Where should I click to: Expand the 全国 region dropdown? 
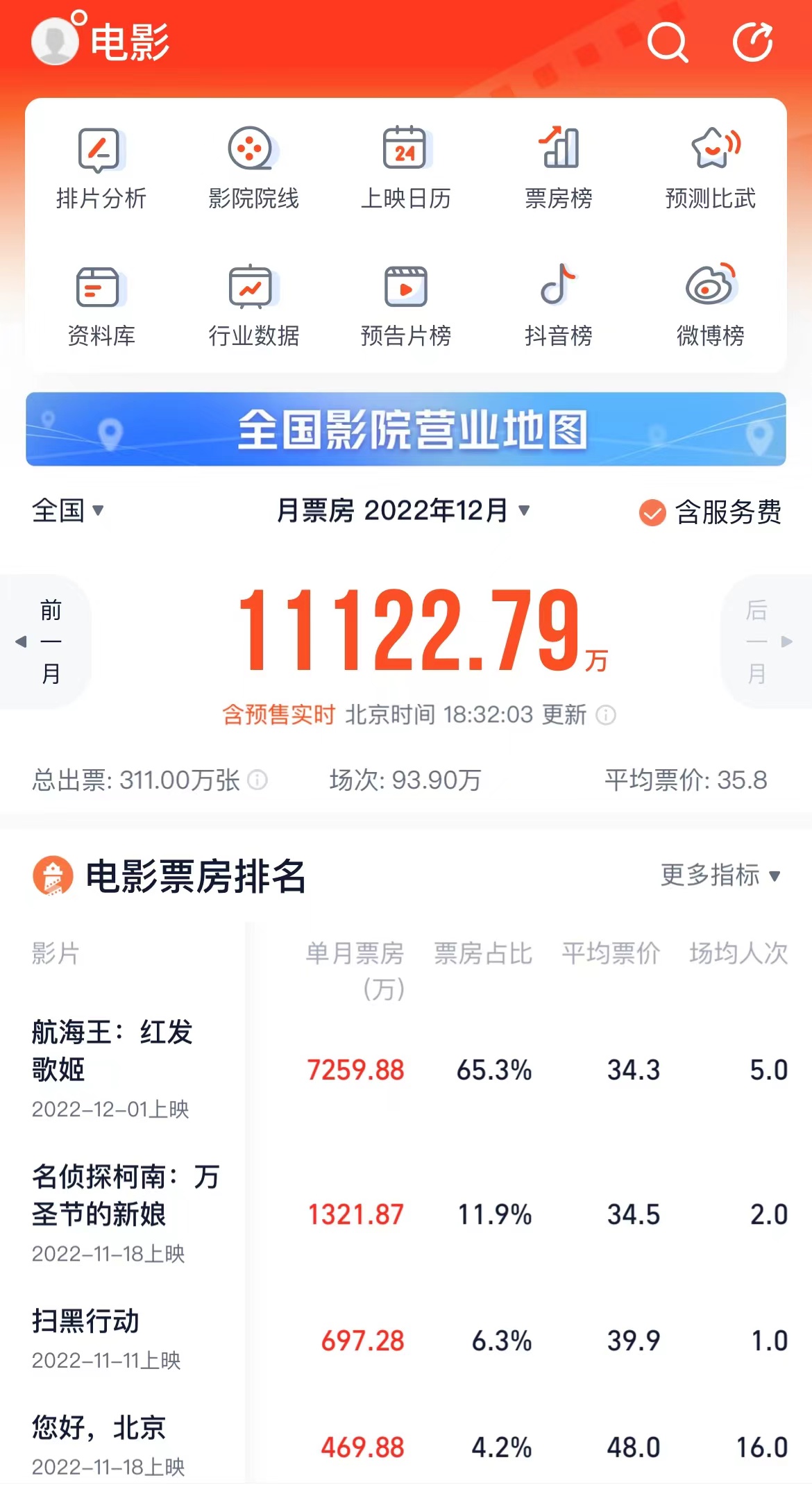[68, 511]
